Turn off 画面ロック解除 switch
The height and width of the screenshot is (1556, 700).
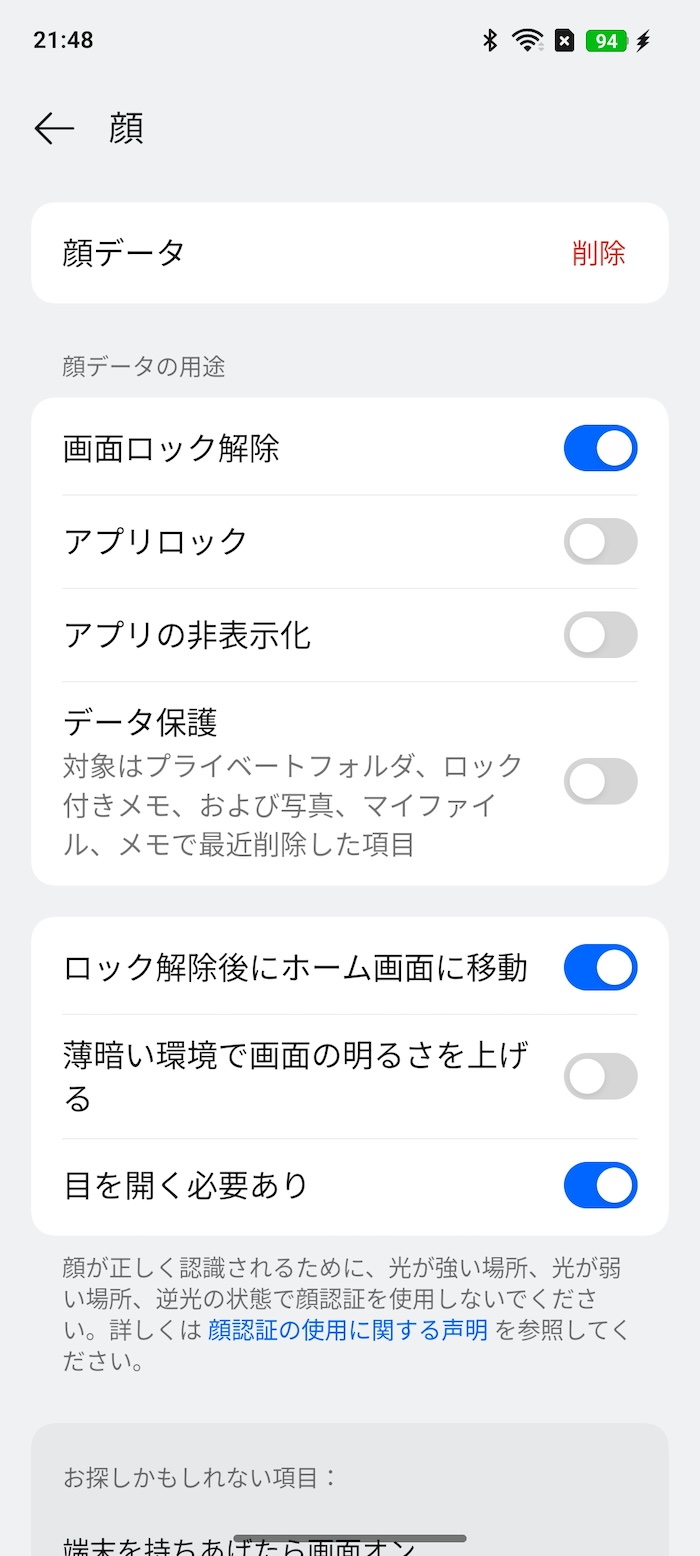(x=600, y=448)
